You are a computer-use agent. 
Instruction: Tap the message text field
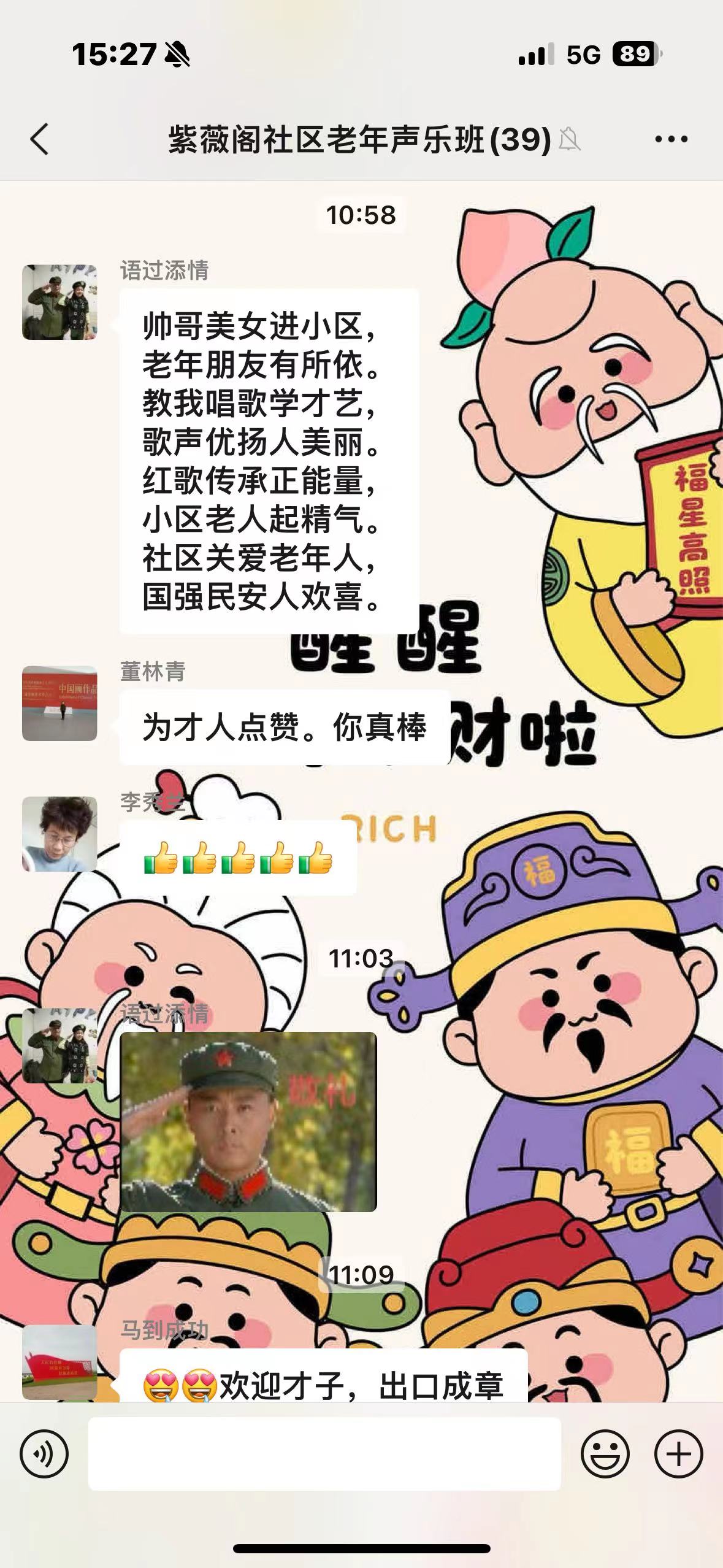click(x=324, y=1453)
